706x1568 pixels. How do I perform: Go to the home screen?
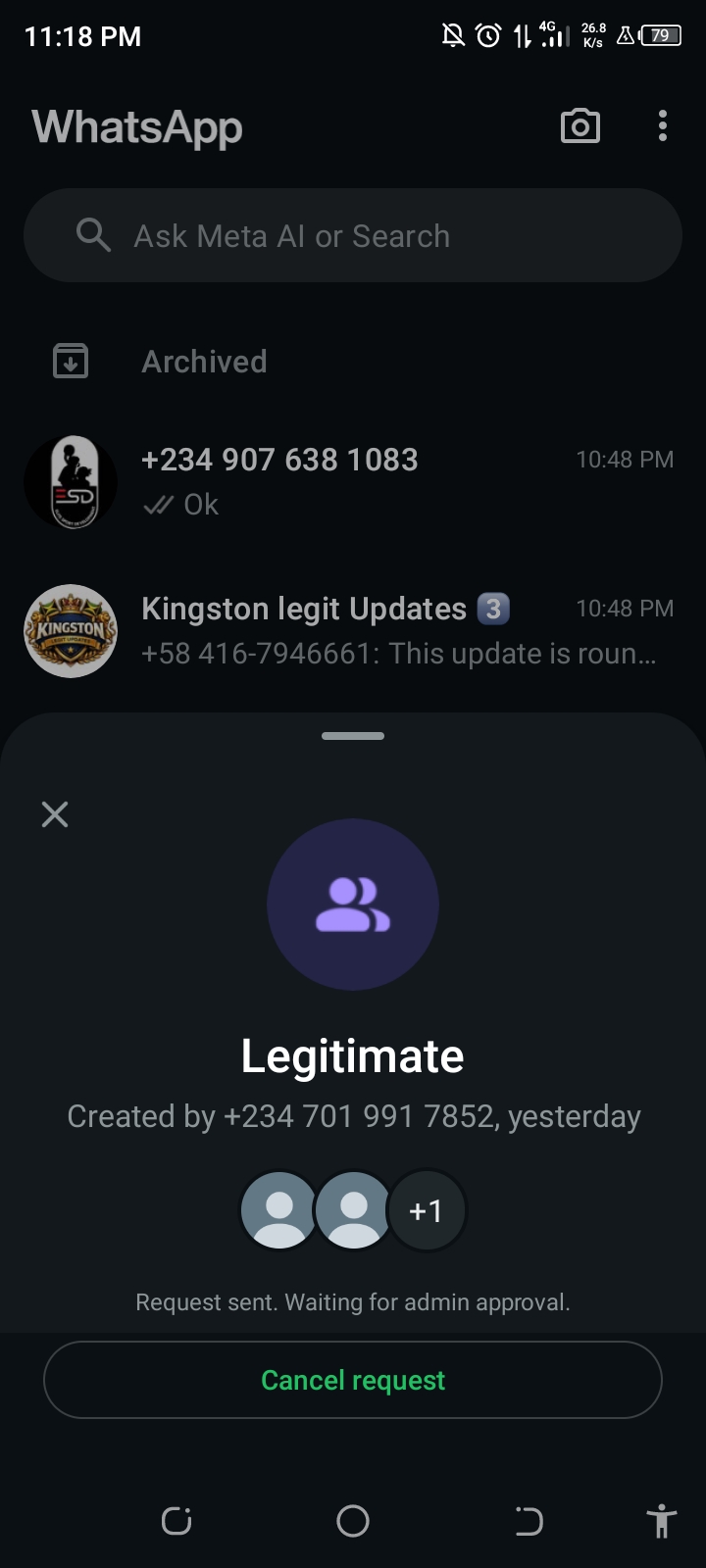(353, 1521)
